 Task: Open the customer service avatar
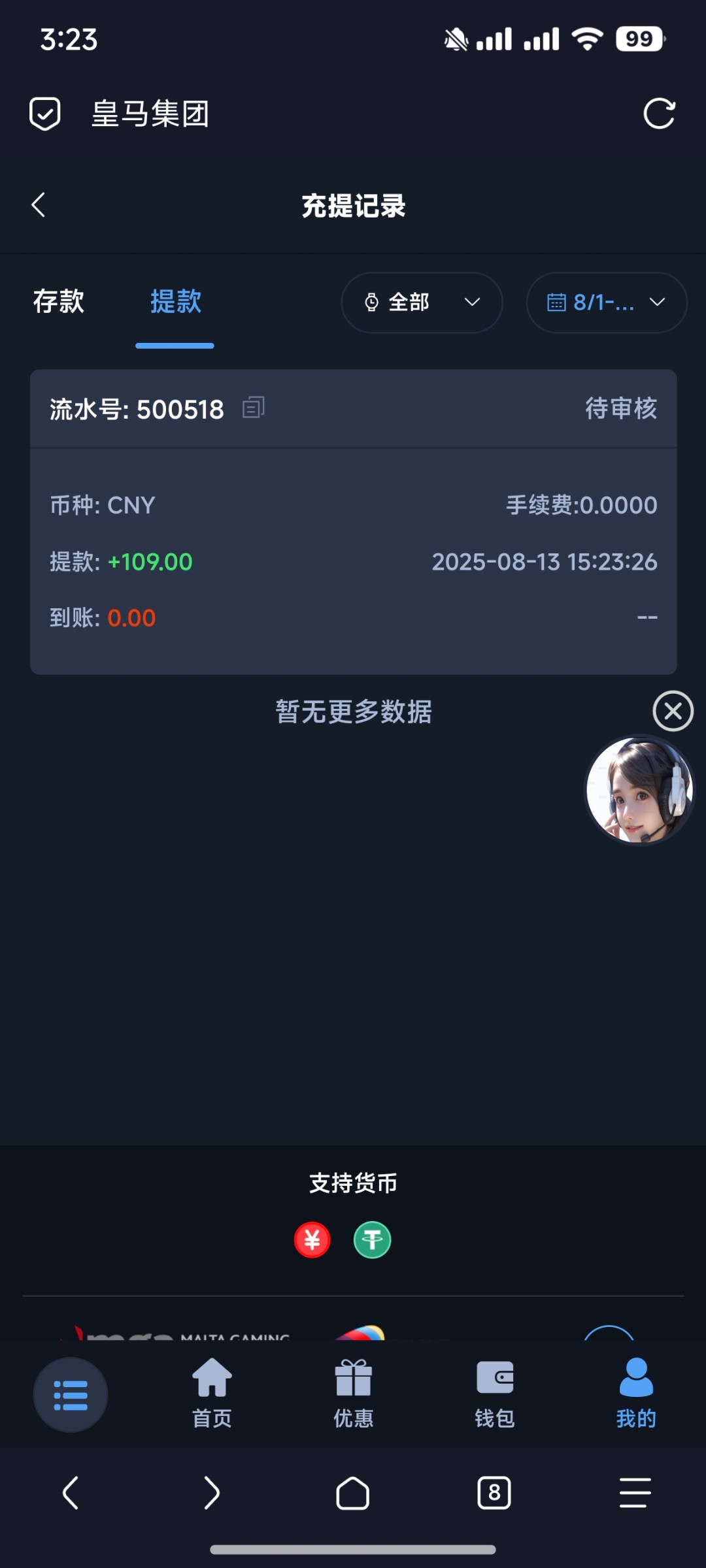pos(639,790)
